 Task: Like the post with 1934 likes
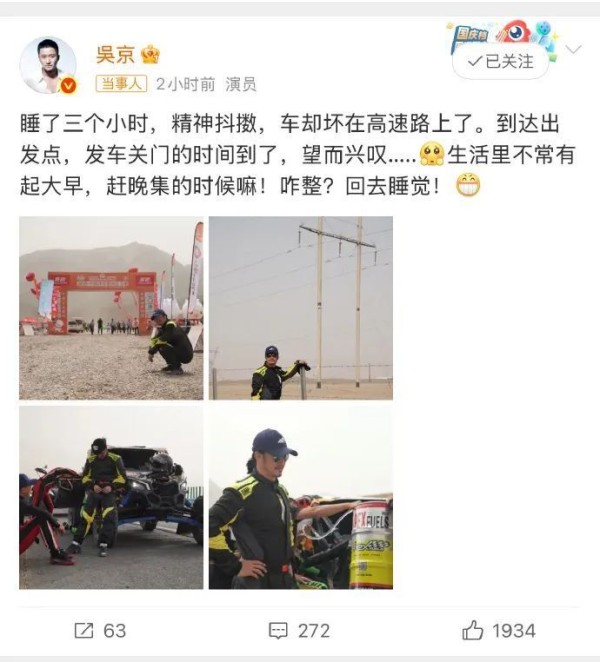[499, 630]
